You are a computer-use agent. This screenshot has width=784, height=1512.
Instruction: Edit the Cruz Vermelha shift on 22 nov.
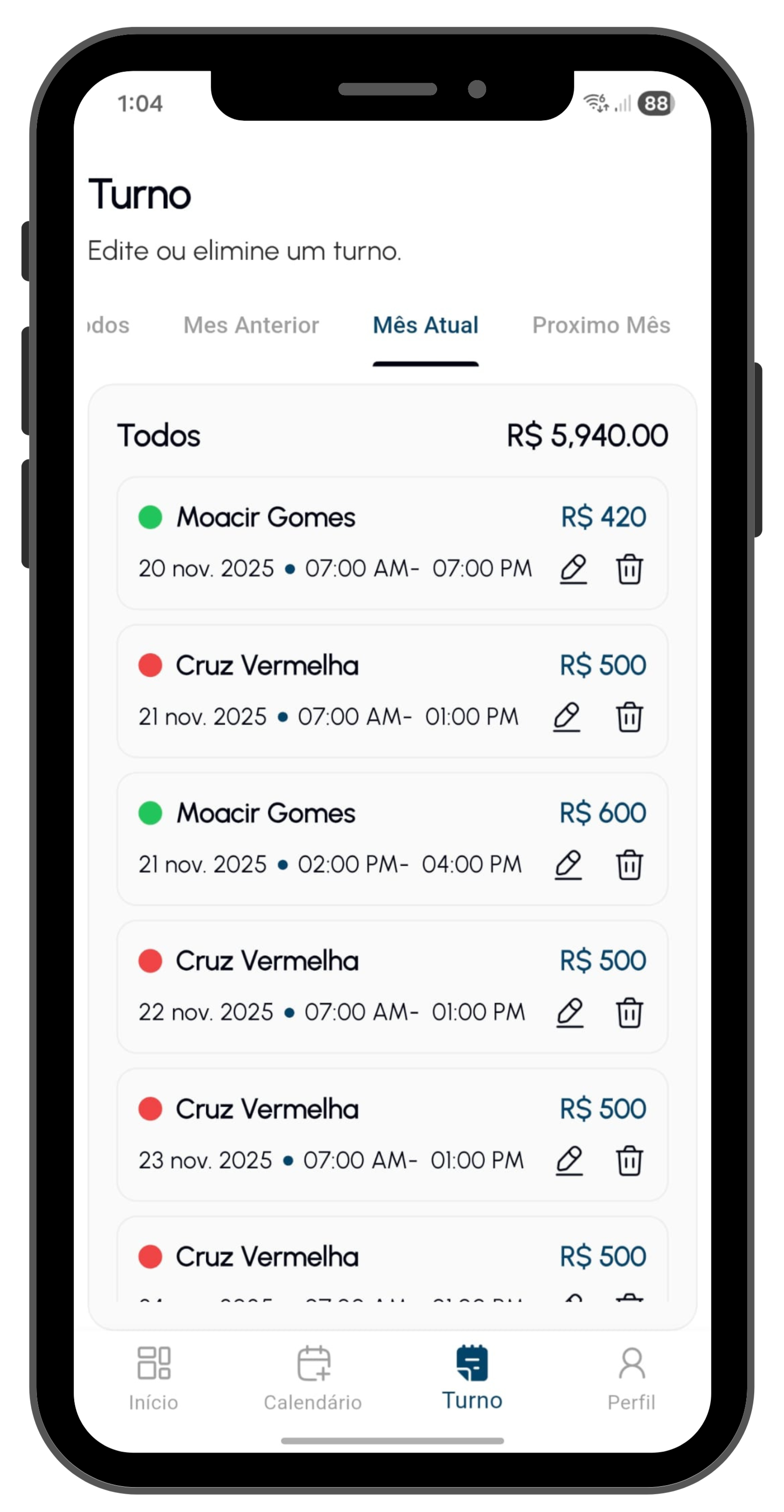pyautogui.click(x=570, y=1012)
